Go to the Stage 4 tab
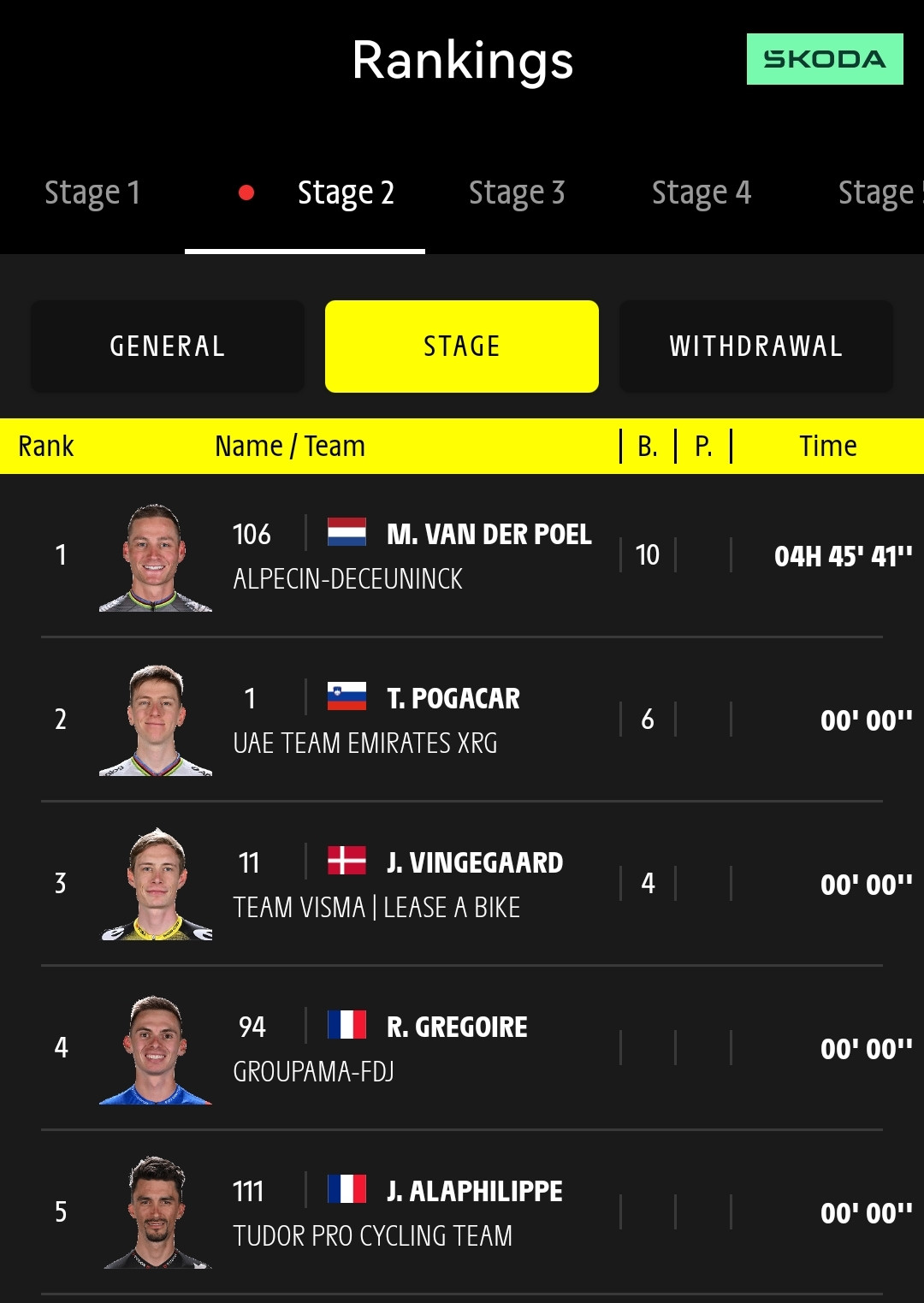Screen dimensions: 924x1303 tap(702, 193)
